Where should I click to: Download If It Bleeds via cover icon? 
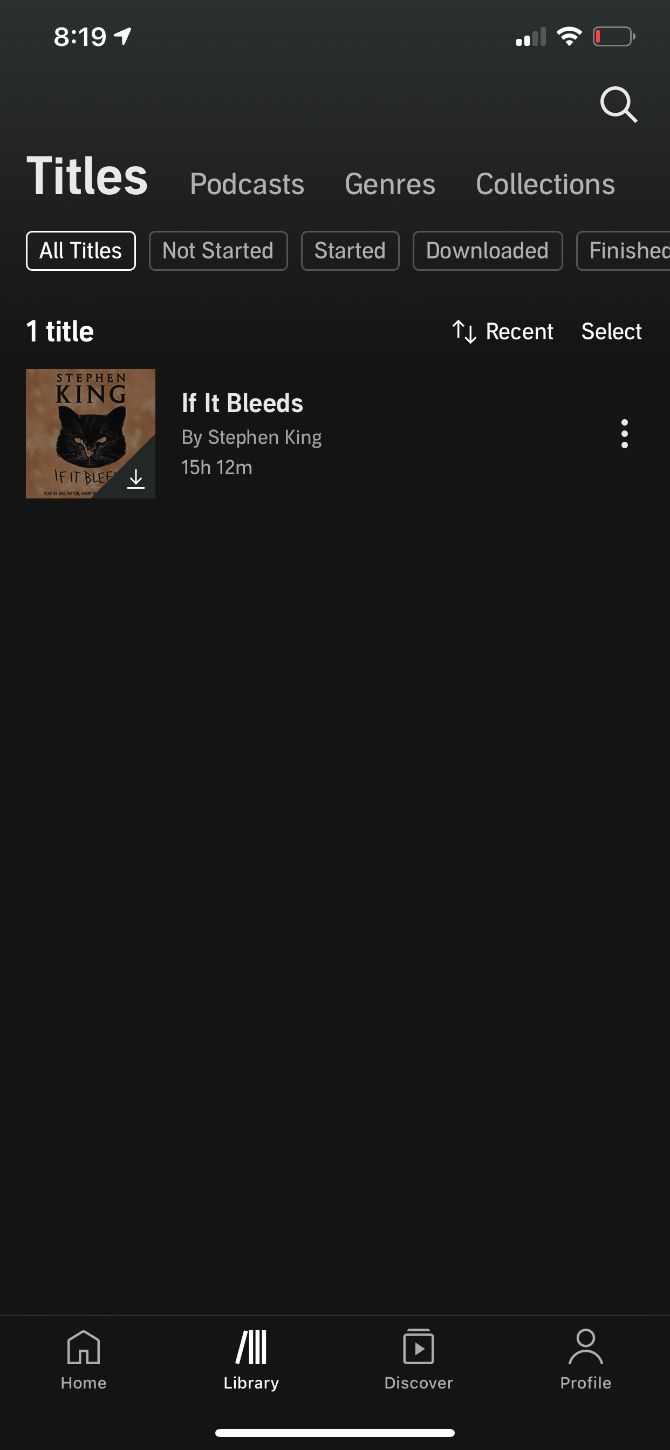click(136, 480)
